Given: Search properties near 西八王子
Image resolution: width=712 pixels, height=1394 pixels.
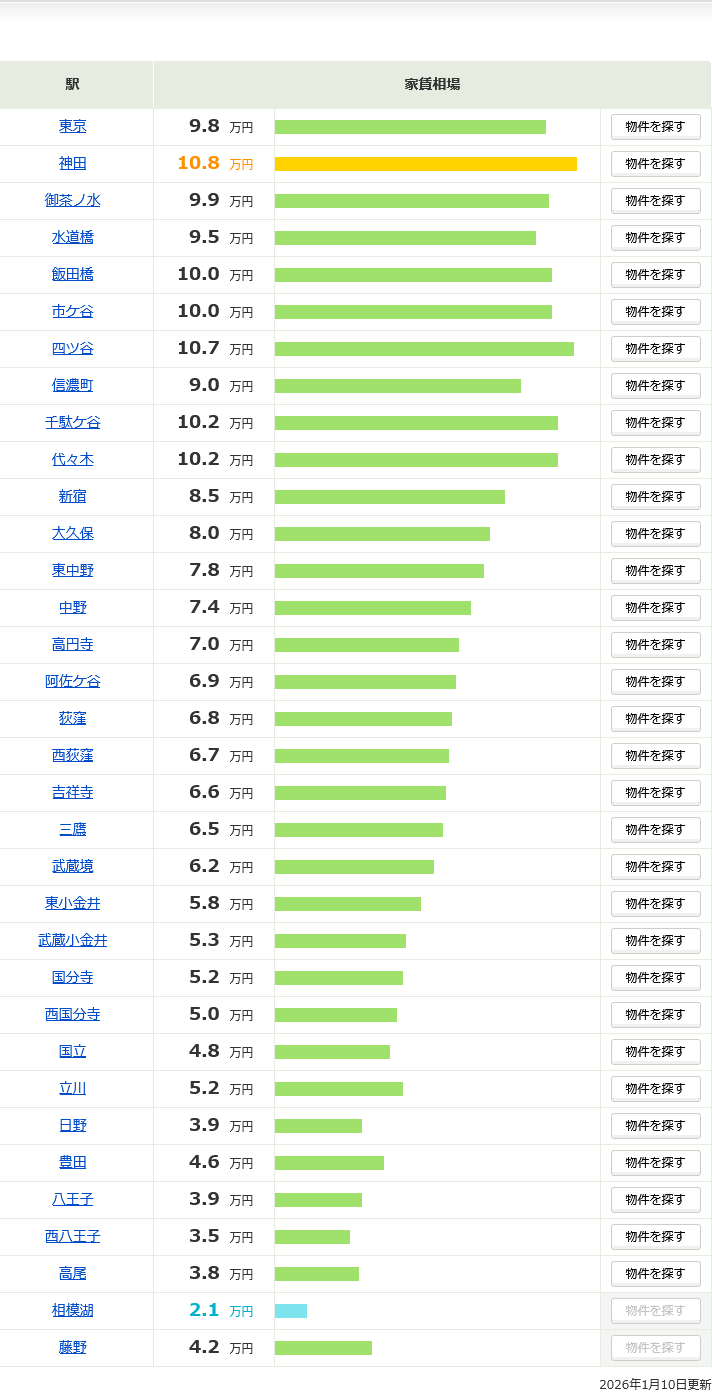Looking at the screenshot, I should pyautogui.click(x=655, y=1237).
